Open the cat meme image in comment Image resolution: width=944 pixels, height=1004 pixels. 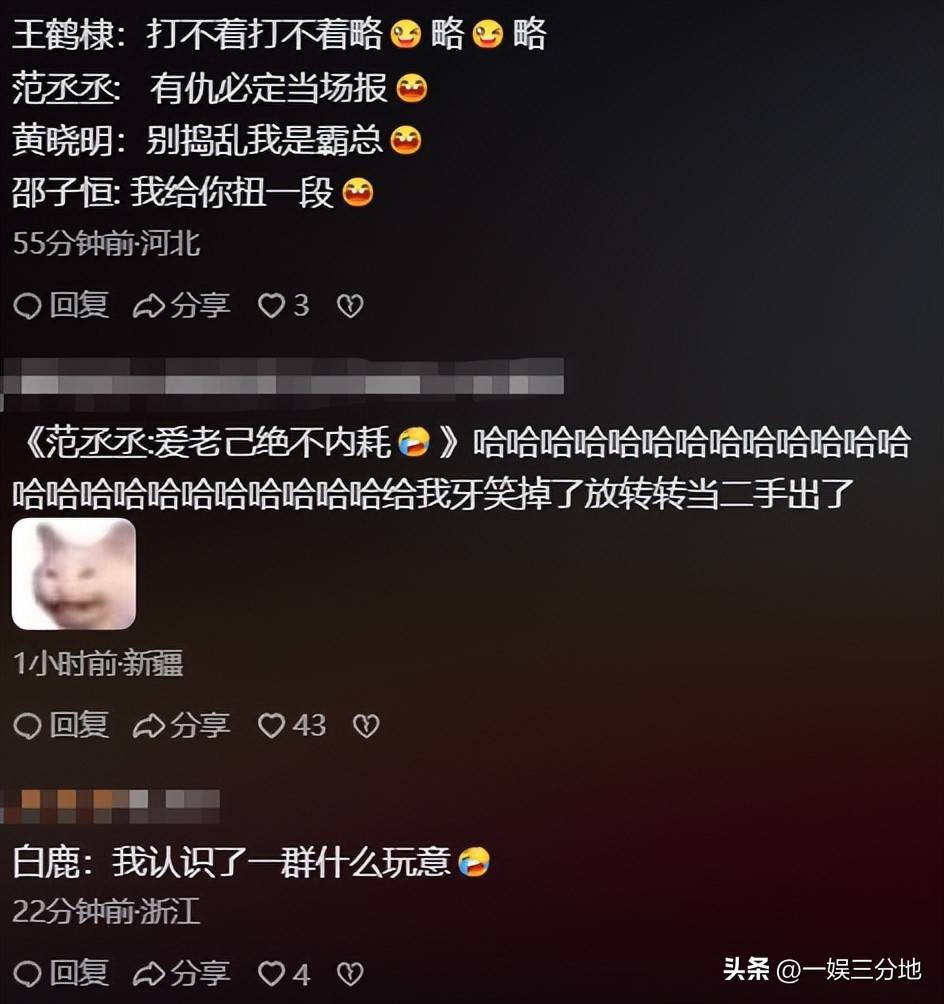pyautogui.click(x=73, y=574)
